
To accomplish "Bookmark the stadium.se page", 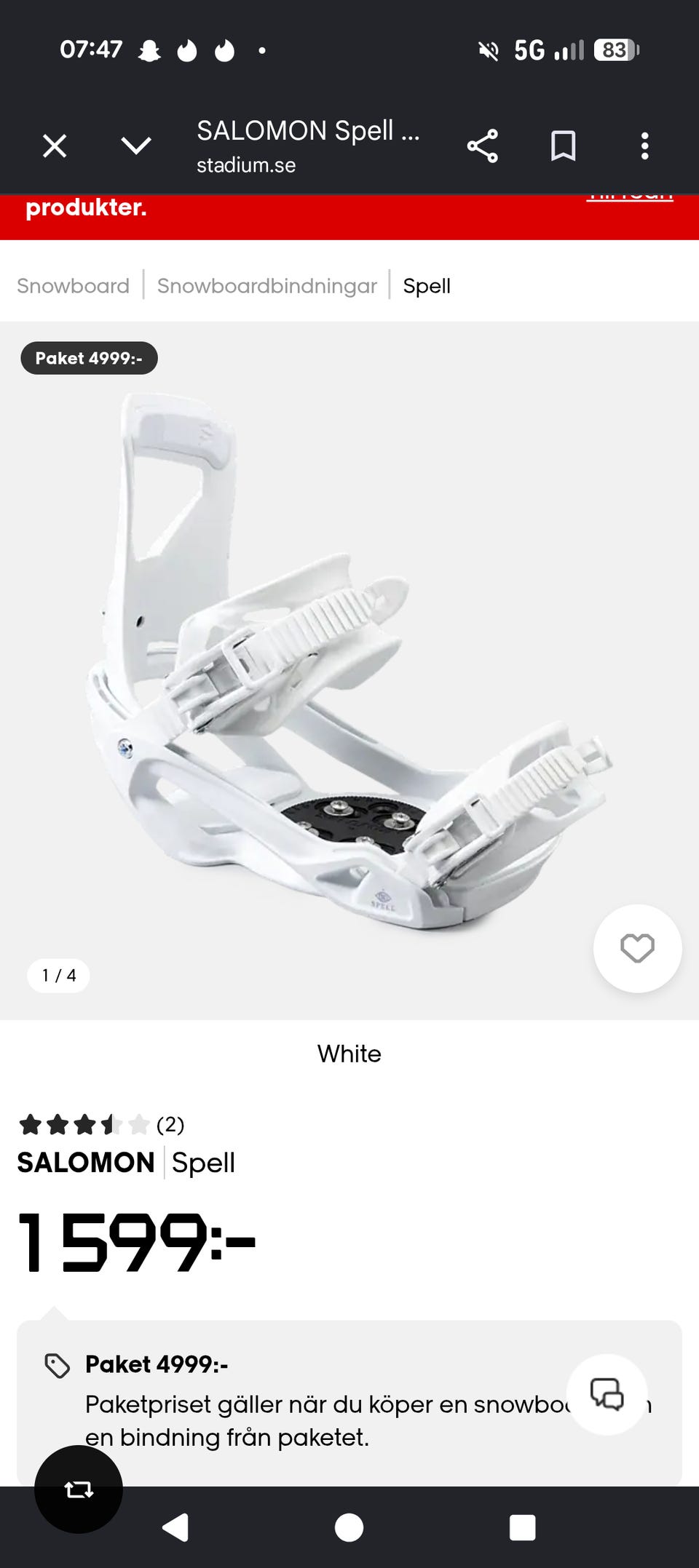I will (x=563, y=146).
